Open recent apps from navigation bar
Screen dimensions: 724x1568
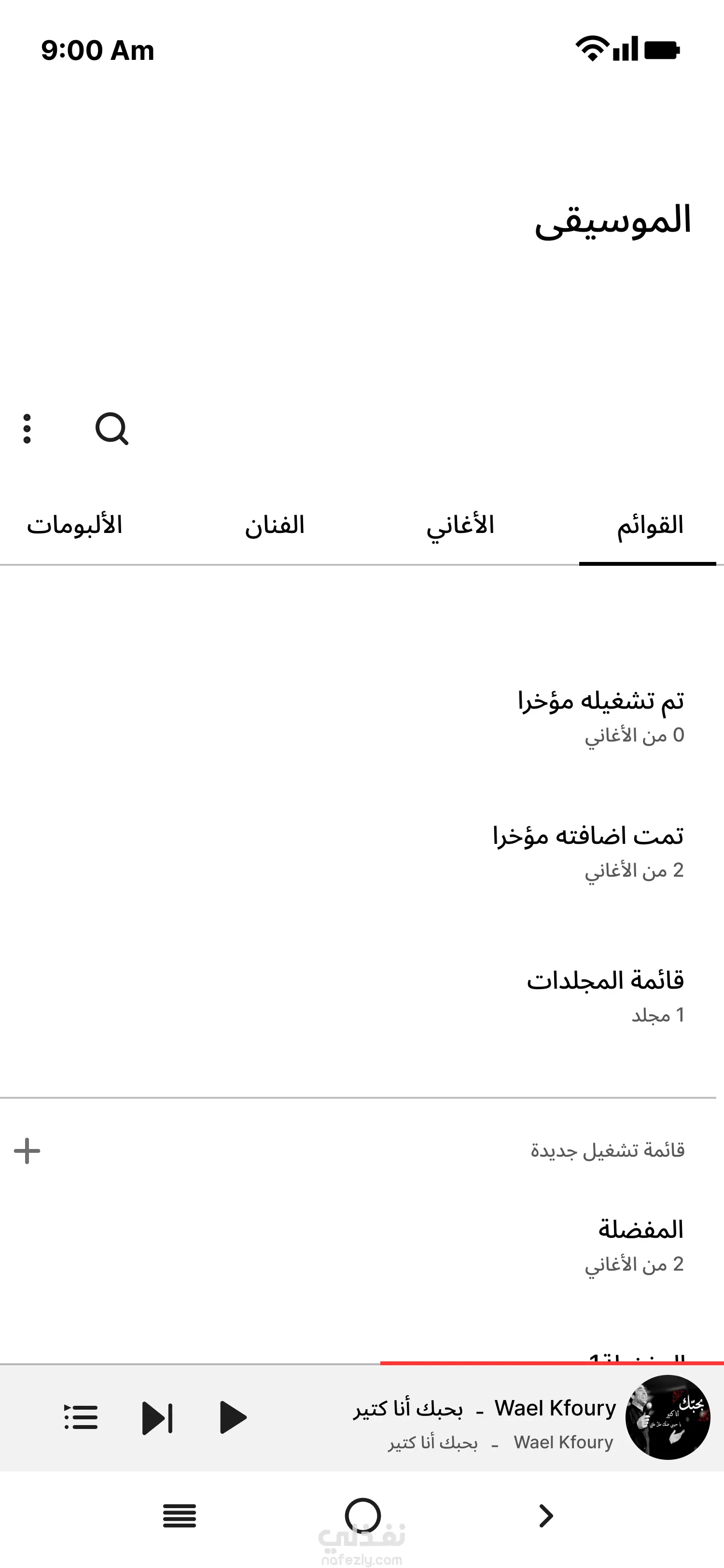click(180, 1516)
